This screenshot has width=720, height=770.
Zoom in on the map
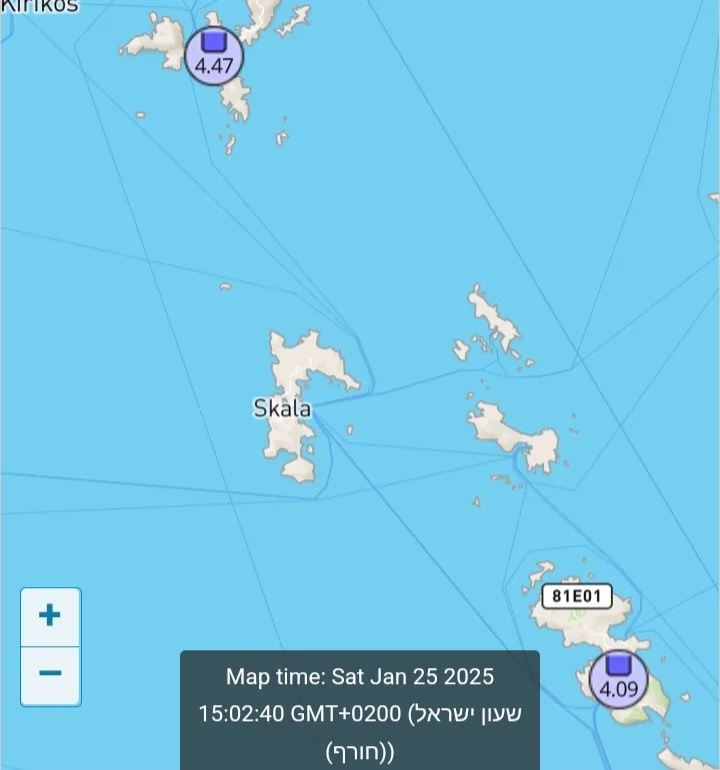coord(50,616)
